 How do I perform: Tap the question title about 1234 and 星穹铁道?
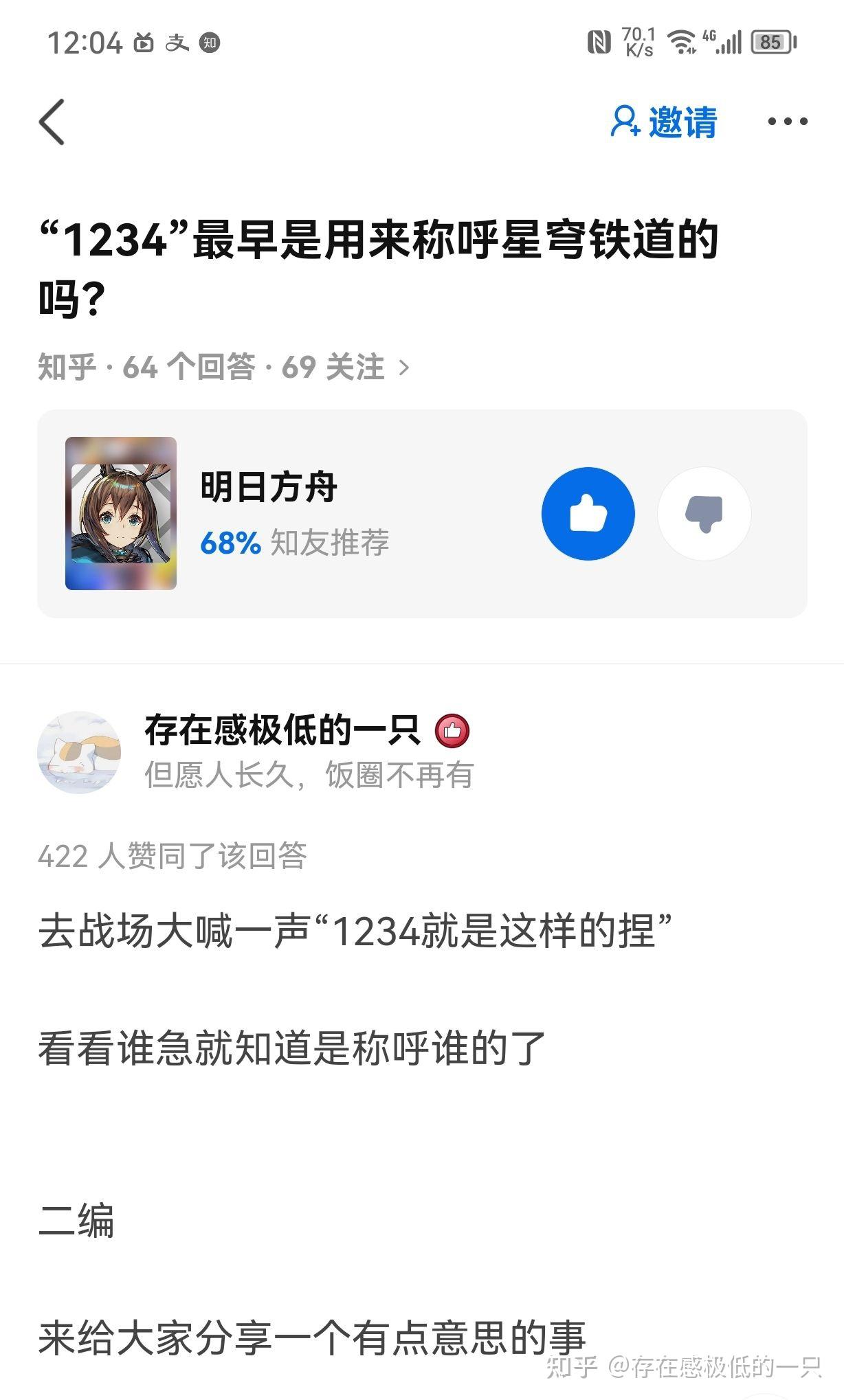pos(378,264)
